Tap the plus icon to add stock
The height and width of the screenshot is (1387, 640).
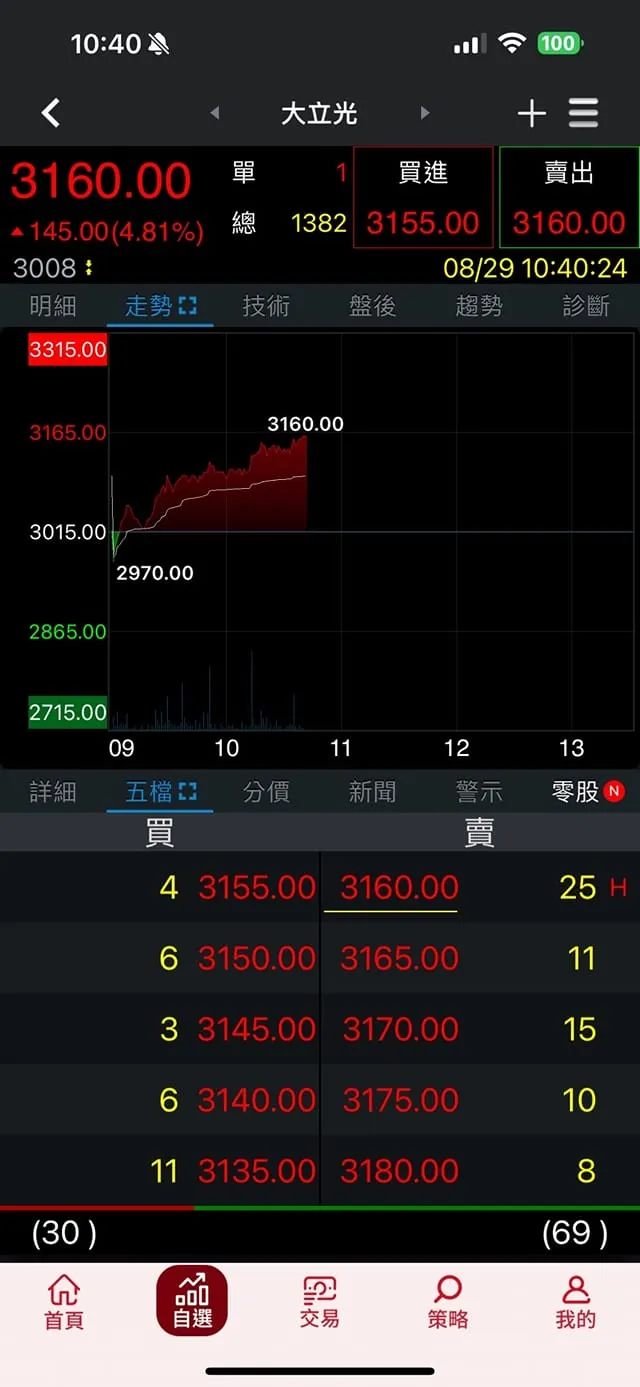[531, 113]
